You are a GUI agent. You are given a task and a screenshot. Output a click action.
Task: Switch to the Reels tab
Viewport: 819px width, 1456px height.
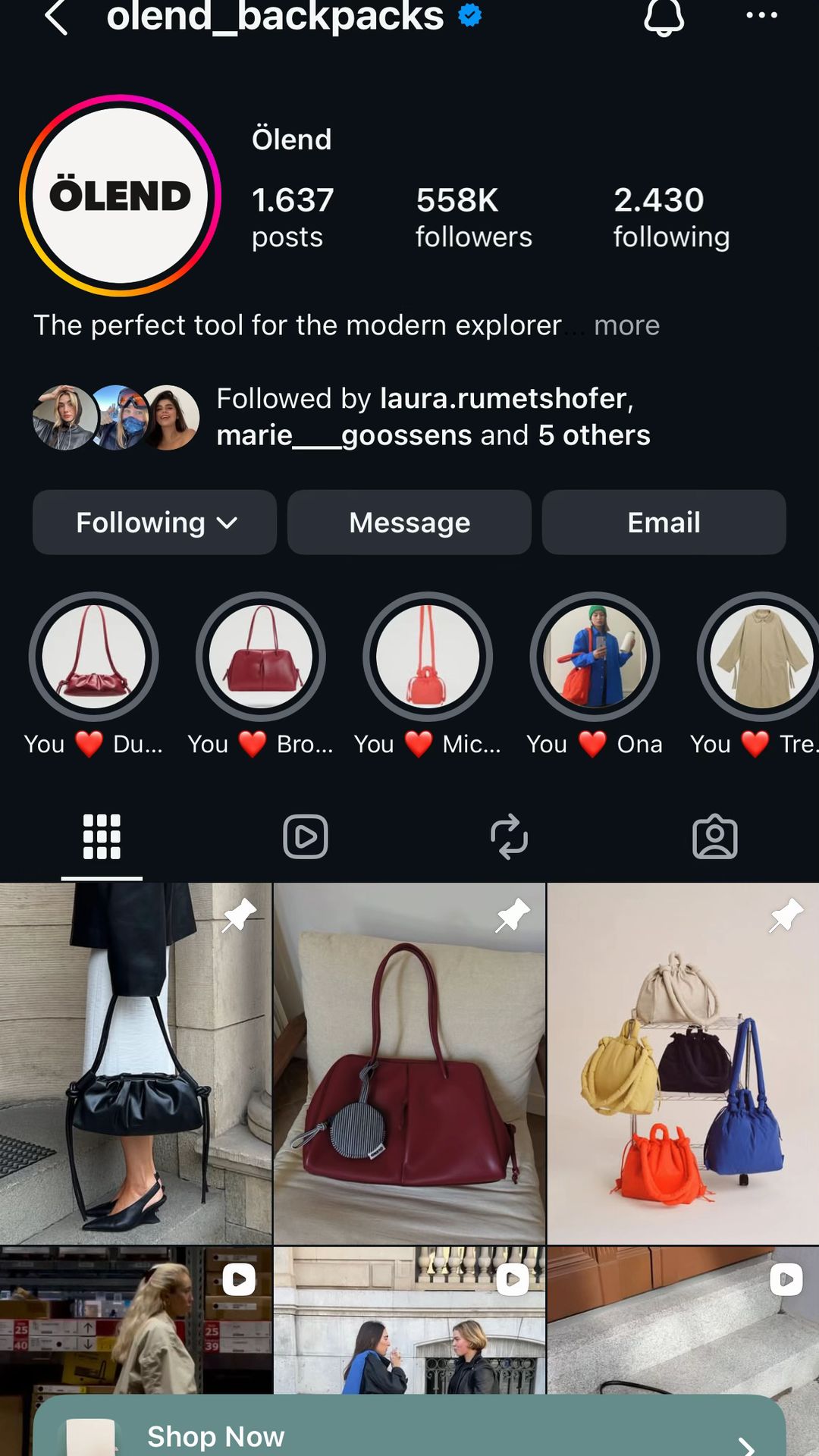(x=306, y=837)
